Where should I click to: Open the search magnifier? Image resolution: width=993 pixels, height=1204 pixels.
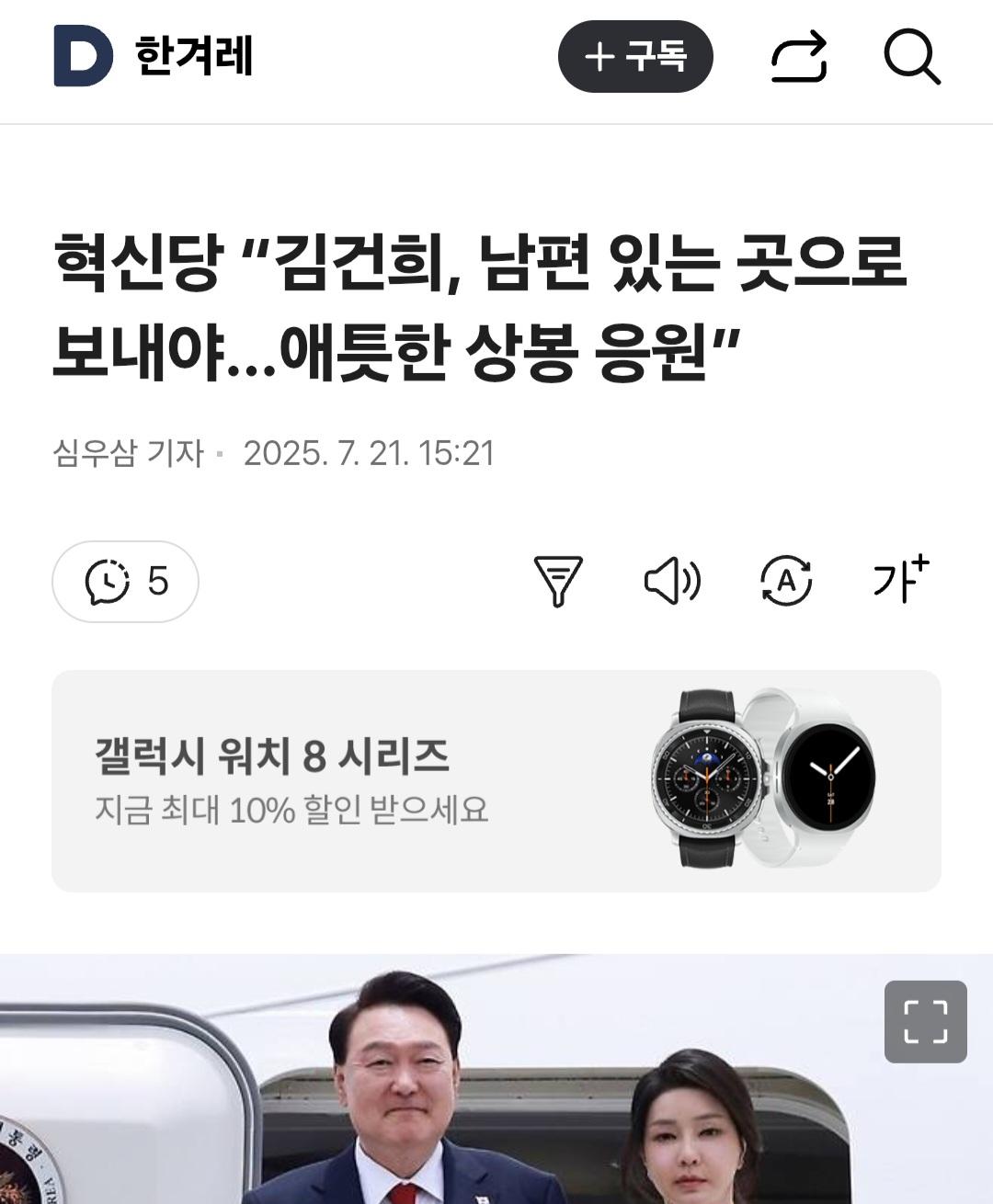pyautogui.click(x=911, y=57)
